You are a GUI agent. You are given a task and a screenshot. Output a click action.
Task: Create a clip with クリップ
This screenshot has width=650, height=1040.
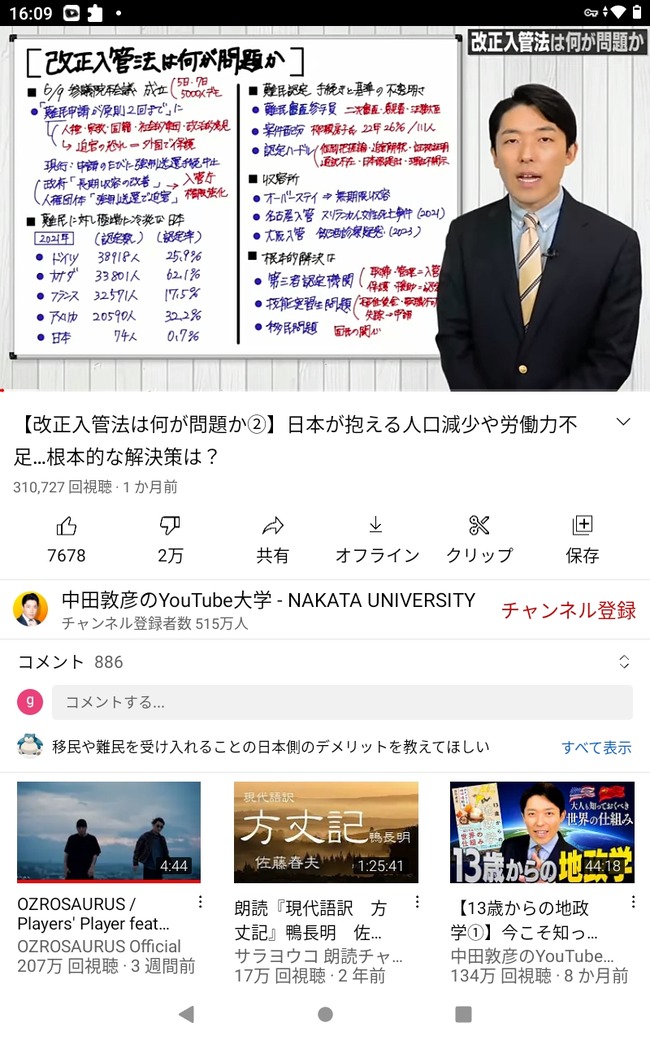479,539
